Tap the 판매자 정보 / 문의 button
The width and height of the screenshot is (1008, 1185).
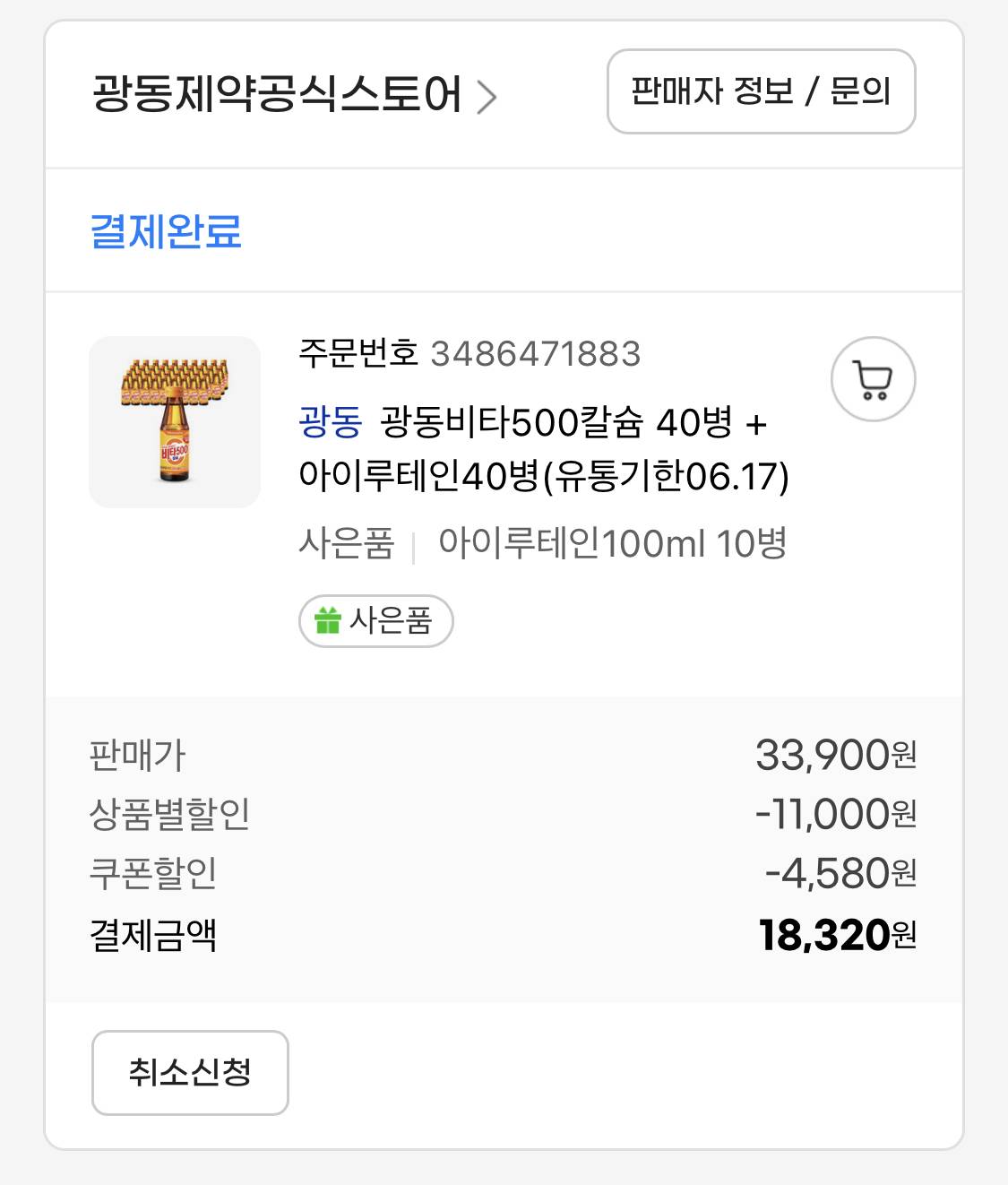pos(761,91)
